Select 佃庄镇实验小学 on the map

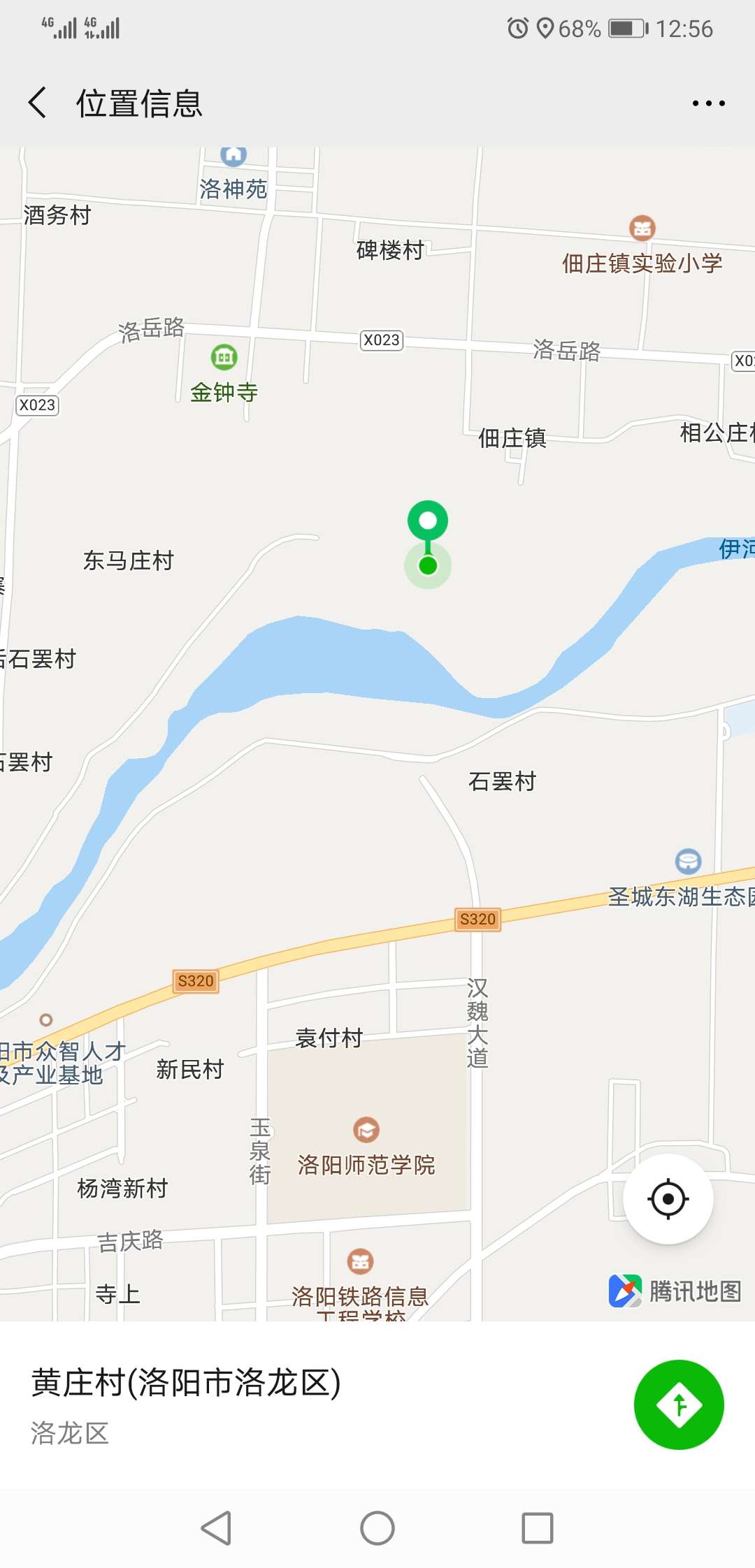[642, 228]
